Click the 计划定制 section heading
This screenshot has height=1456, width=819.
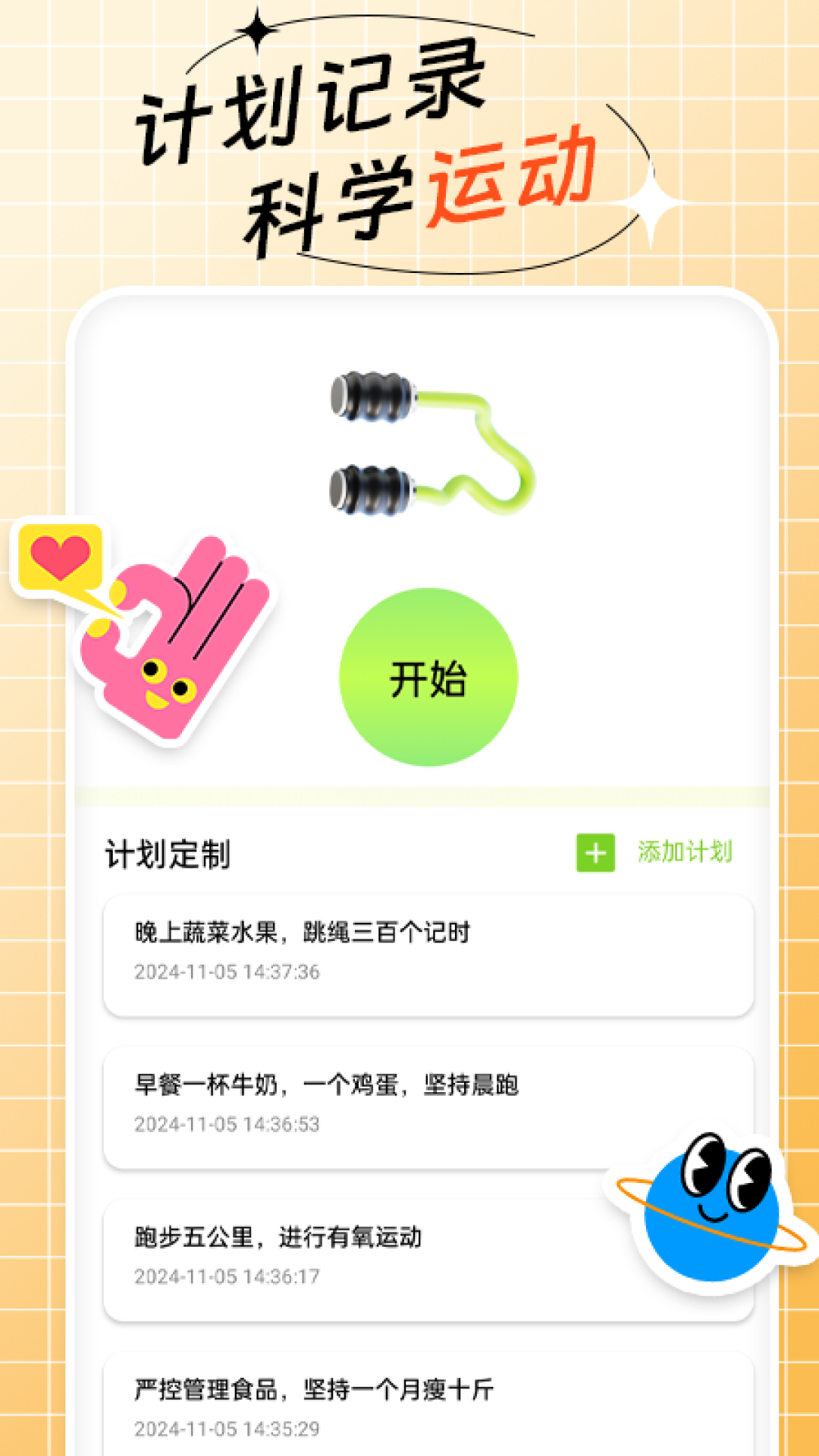coord(168,852)
